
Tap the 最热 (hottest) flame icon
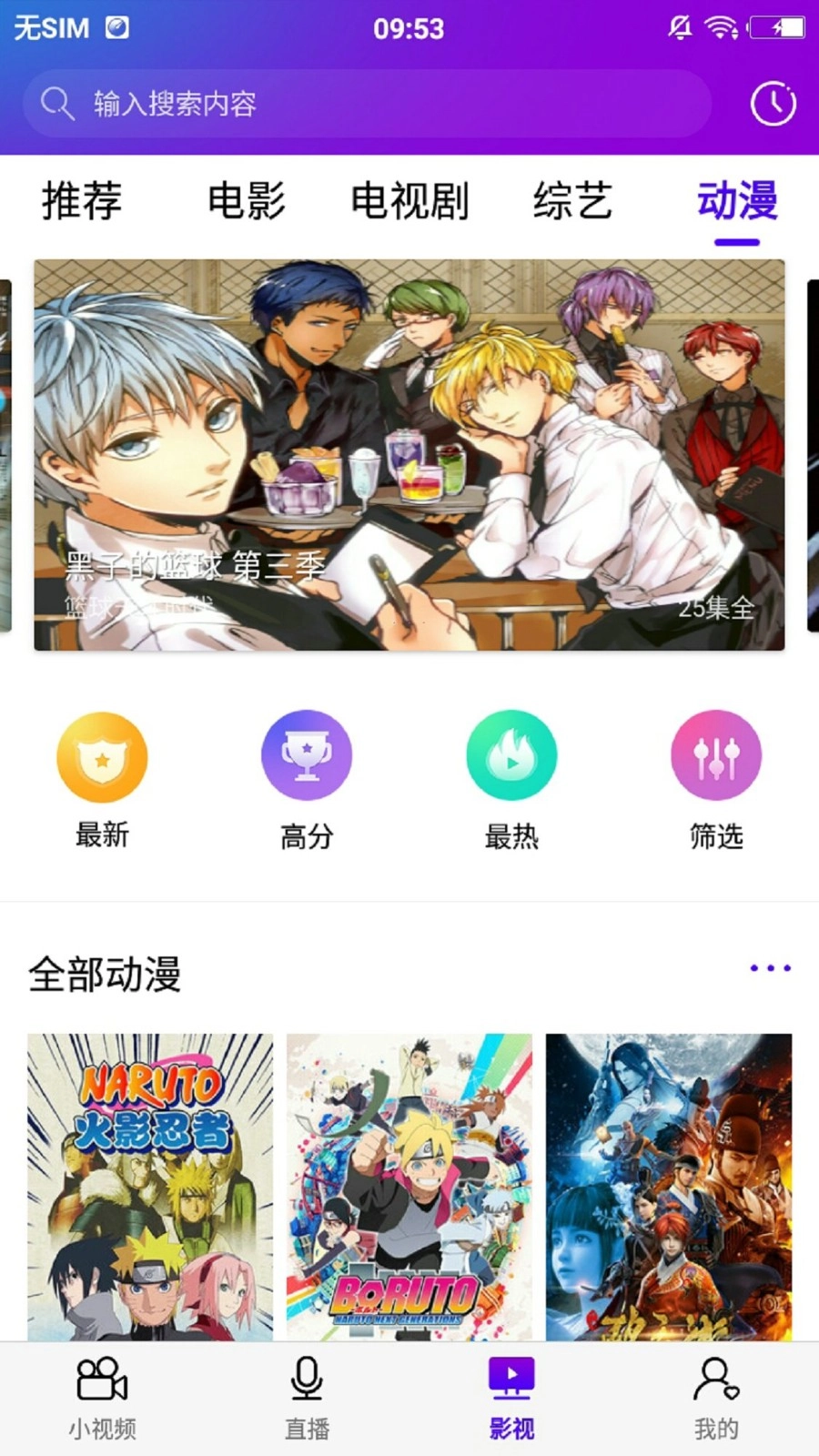(x=511, y=754)
